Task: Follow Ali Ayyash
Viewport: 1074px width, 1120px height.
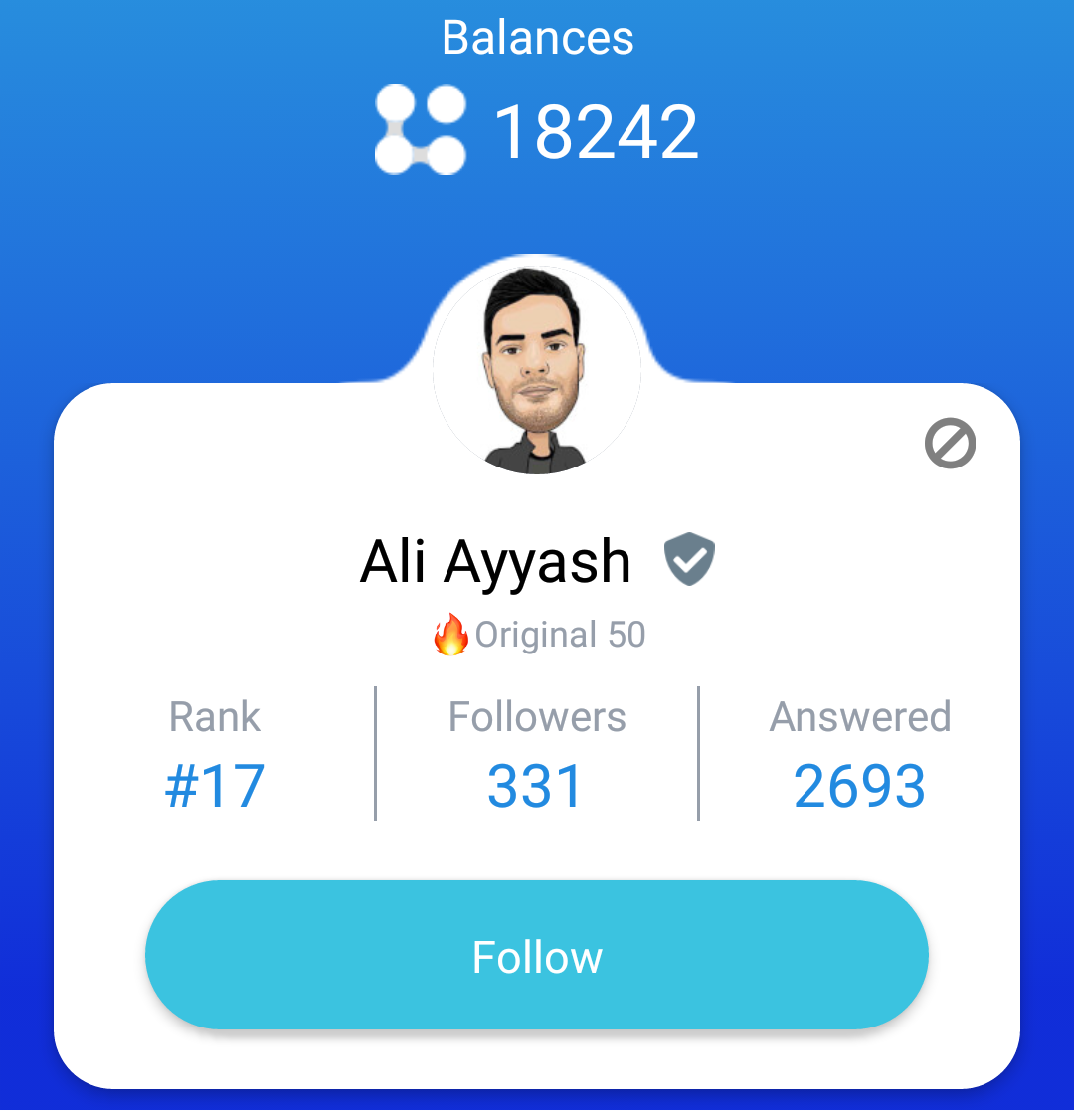Action: [x=537, y=956]
